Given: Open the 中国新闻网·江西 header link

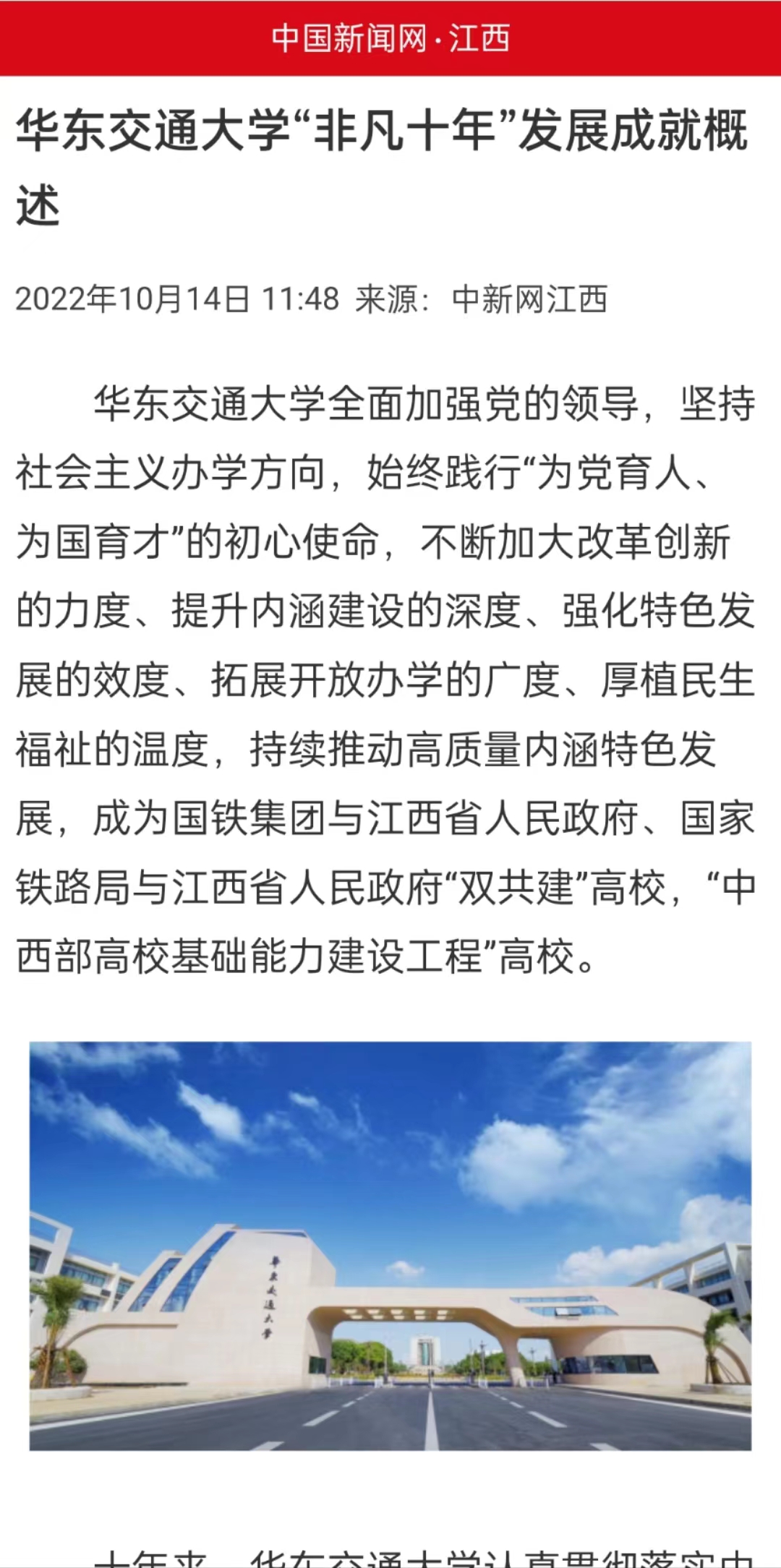Looking at the screenshot, I should (390, 38).
